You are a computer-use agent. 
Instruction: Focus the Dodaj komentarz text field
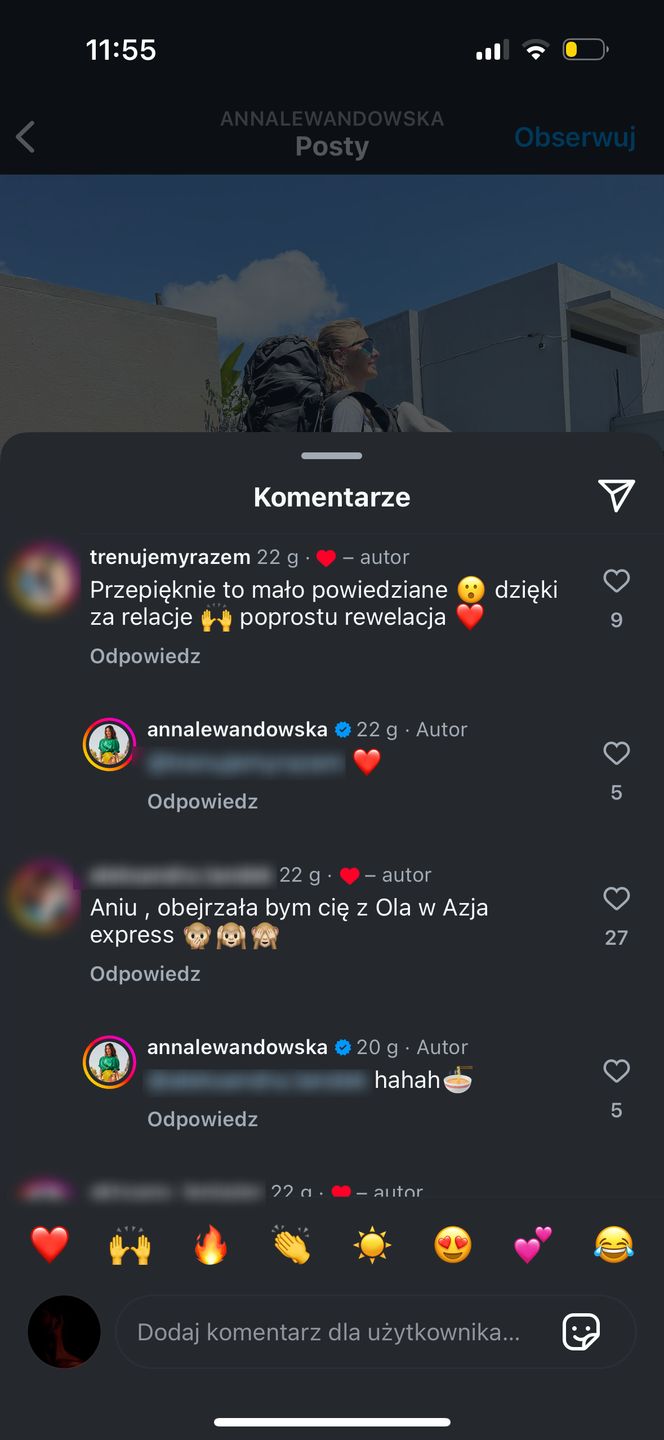[x=330, y=1332]
